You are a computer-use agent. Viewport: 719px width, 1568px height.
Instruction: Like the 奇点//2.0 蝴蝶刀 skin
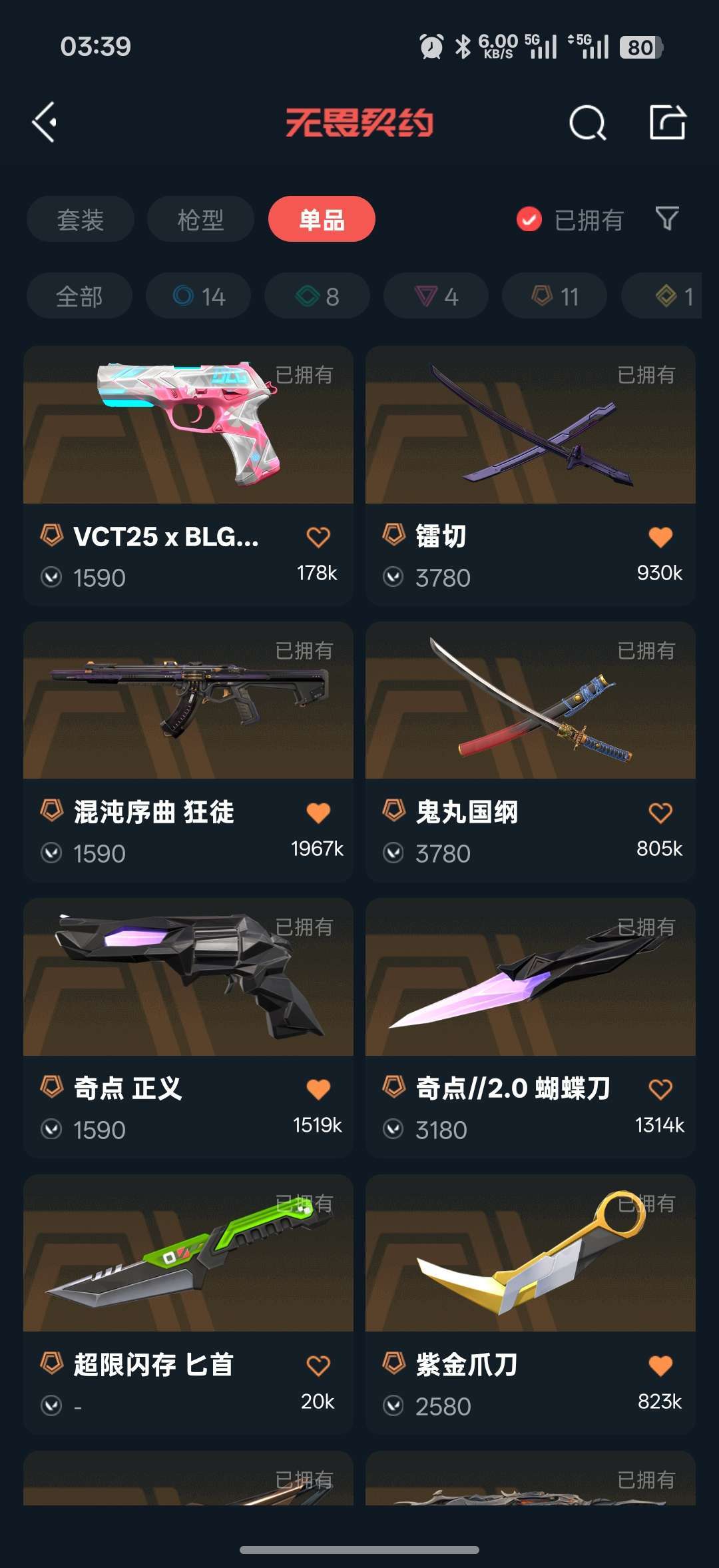pos(660,1089)
